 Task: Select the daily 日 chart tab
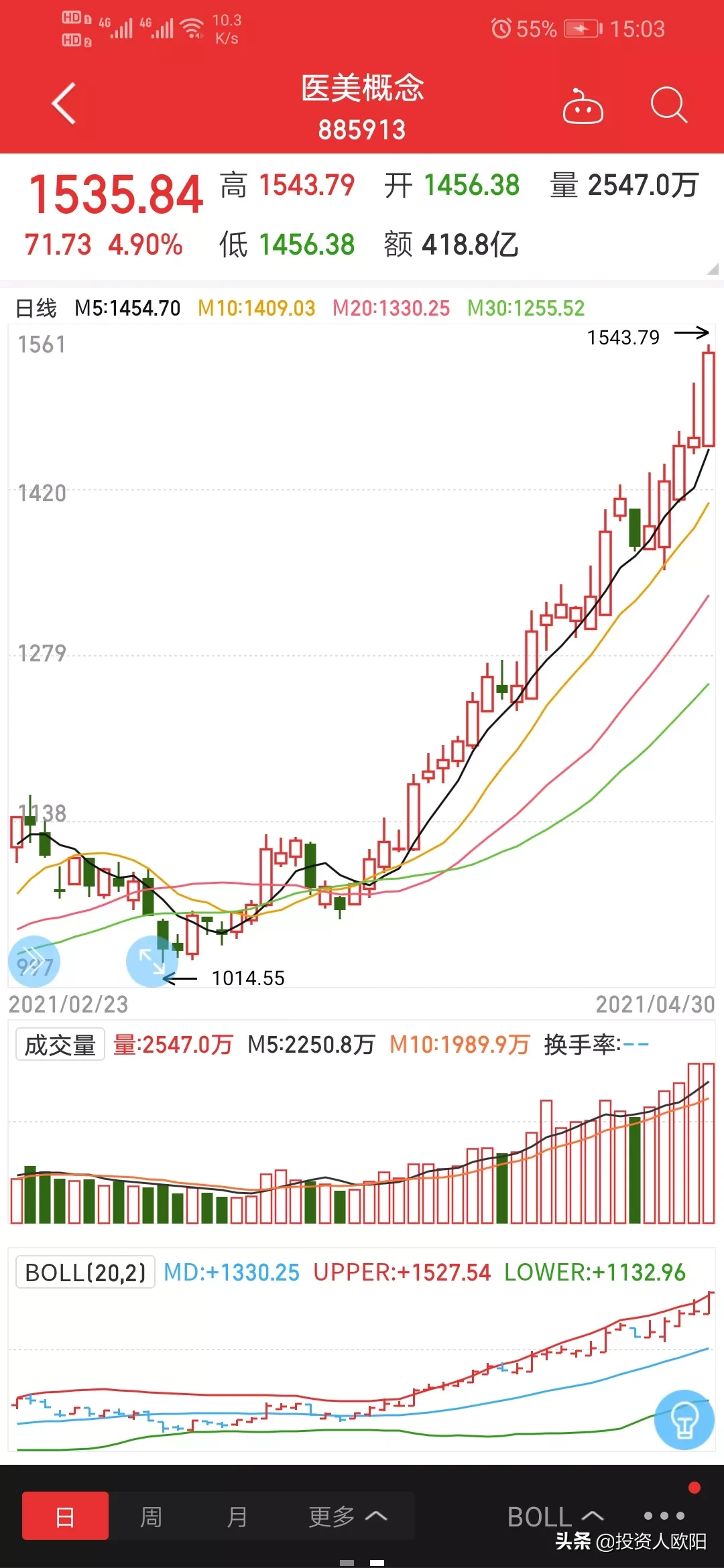(65, 1516)
